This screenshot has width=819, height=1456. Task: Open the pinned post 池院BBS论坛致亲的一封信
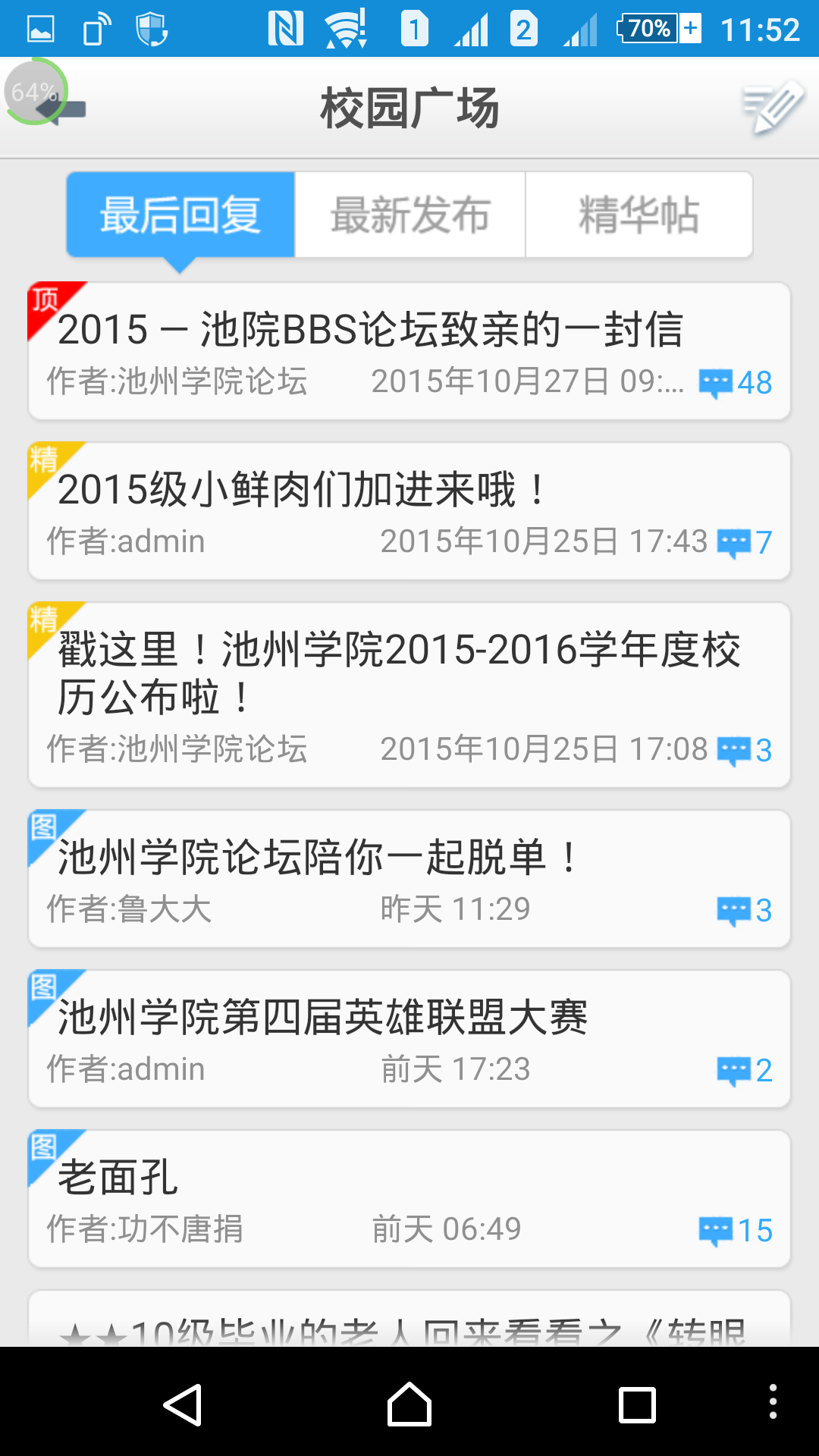coord(409,351)
